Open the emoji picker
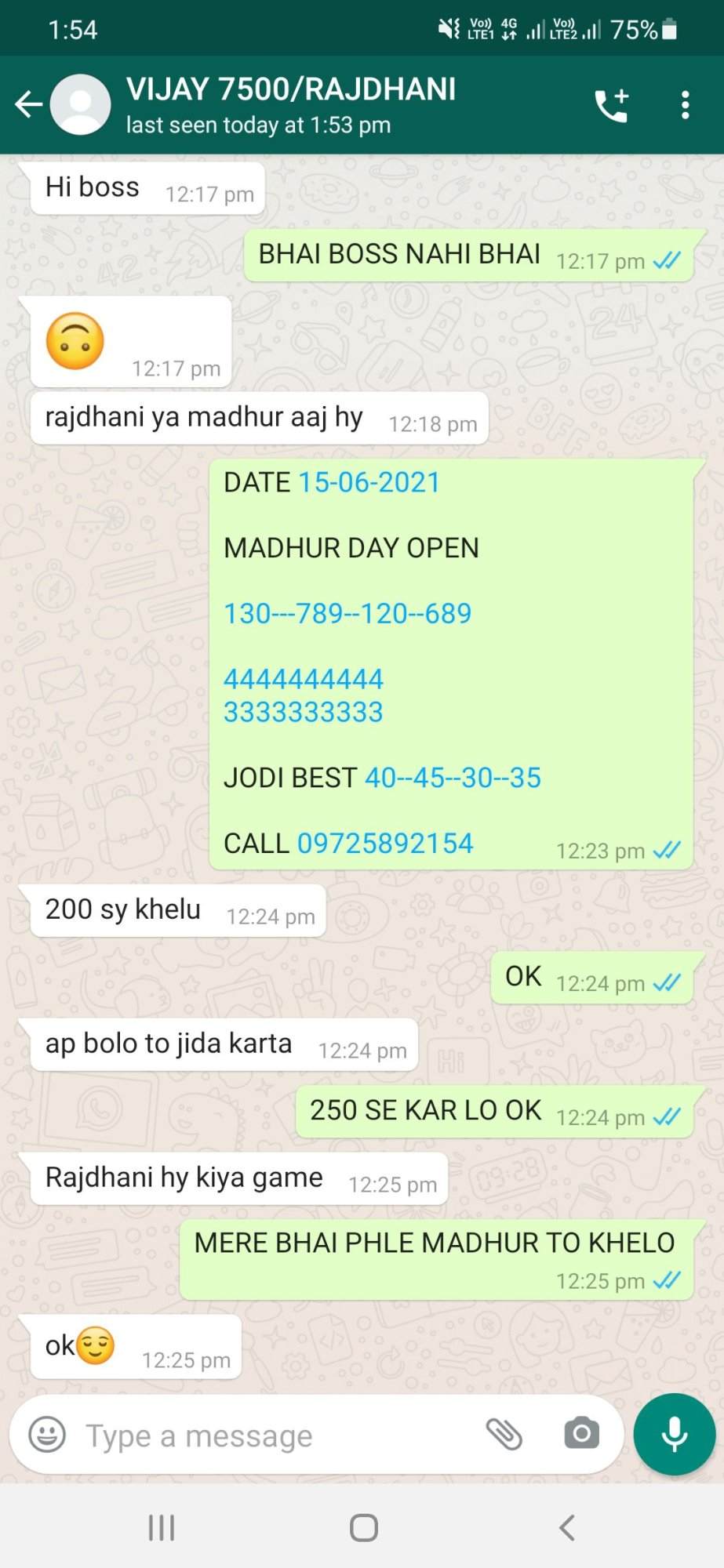Screen dimensions: 724x1568 click(47, 1435)
